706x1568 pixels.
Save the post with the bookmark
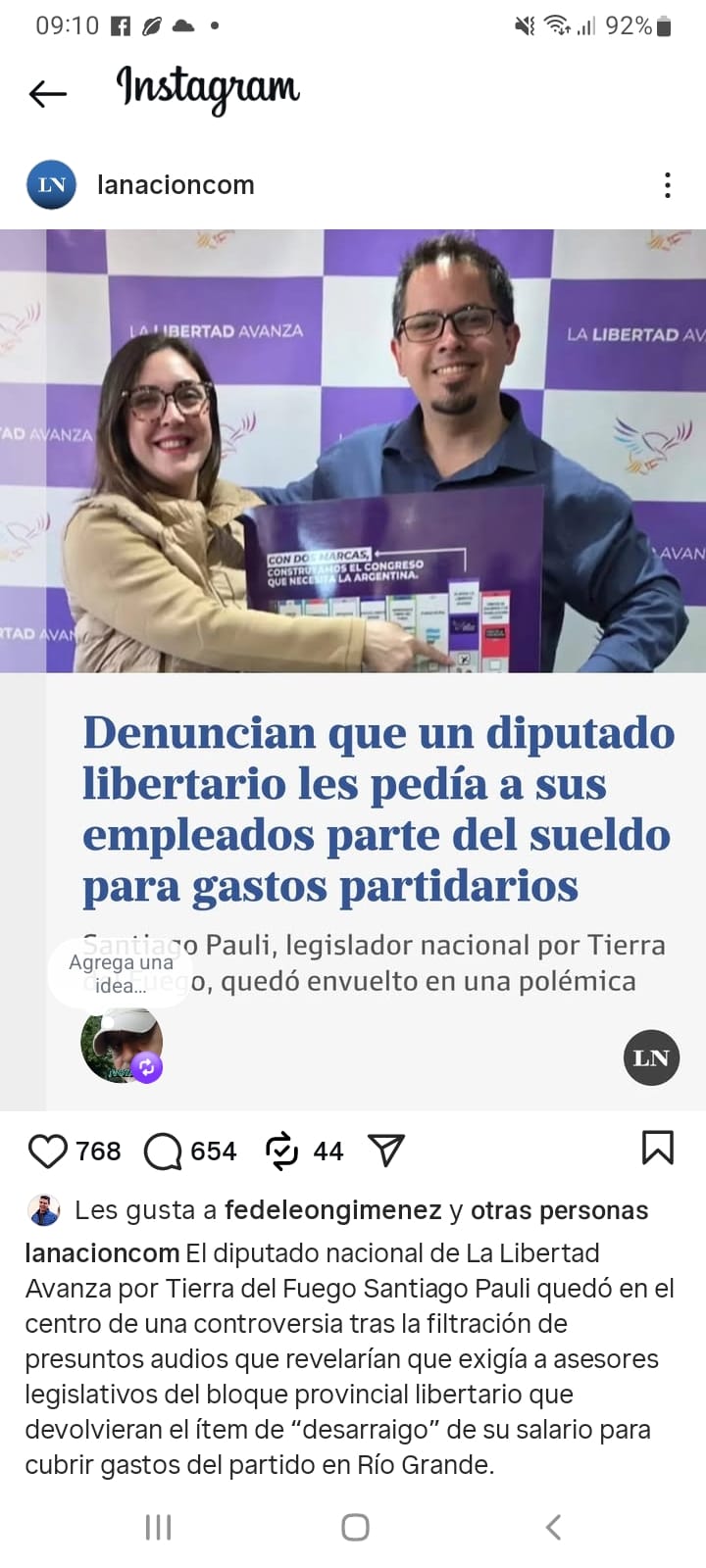click(x=657, y=1148)
